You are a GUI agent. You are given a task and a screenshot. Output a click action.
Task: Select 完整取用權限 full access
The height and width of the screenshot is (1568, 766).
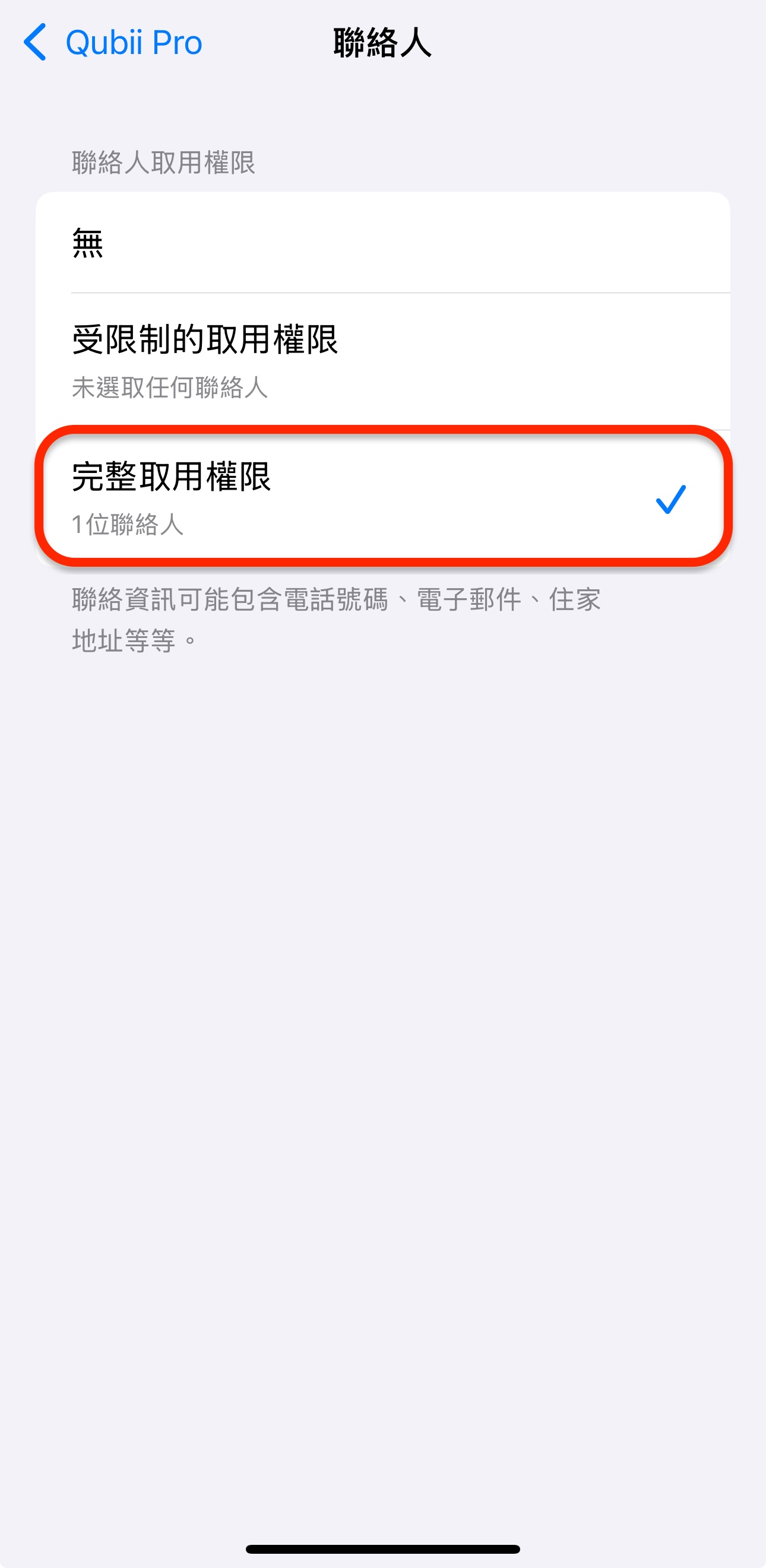tap(382, 497)
